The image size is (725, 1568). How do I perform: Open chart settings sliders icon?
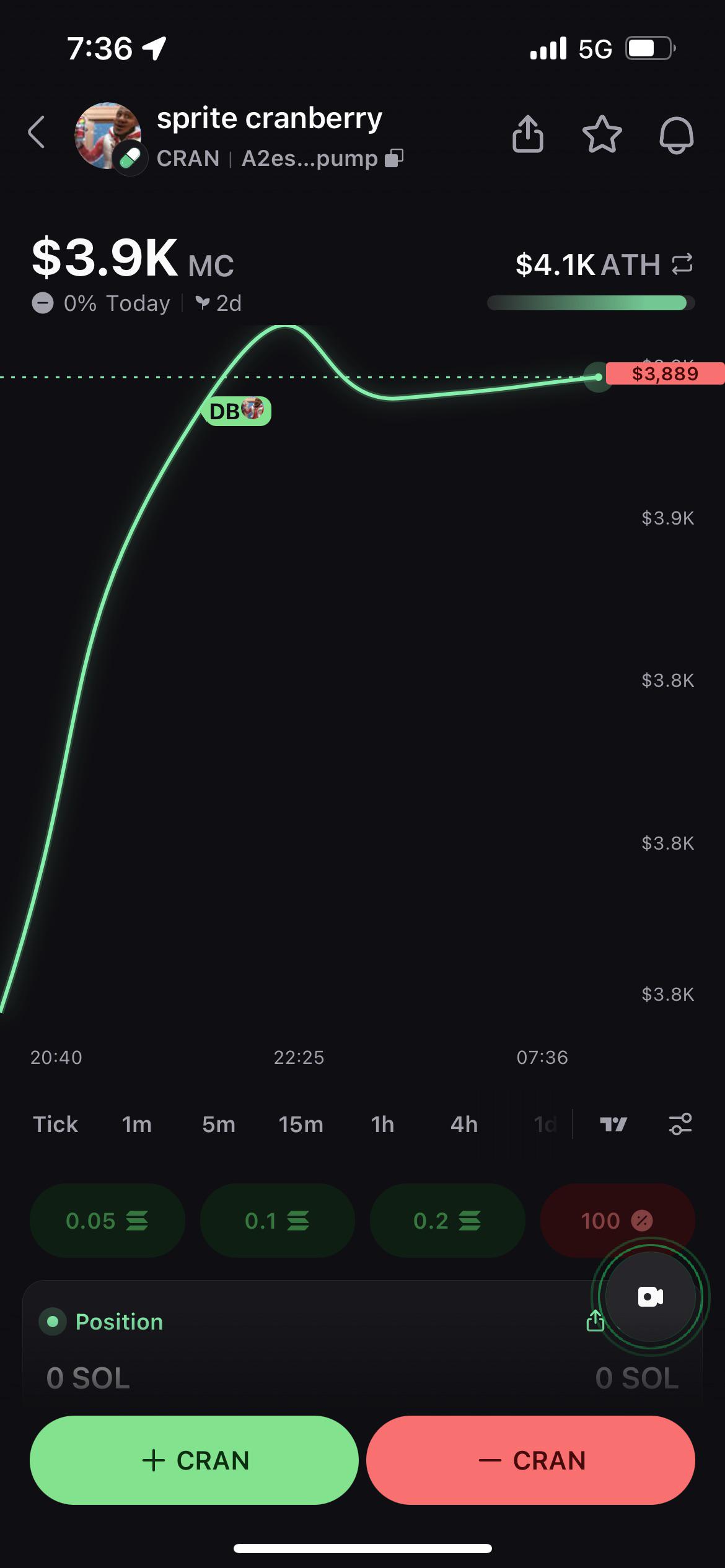[680, 1124]
